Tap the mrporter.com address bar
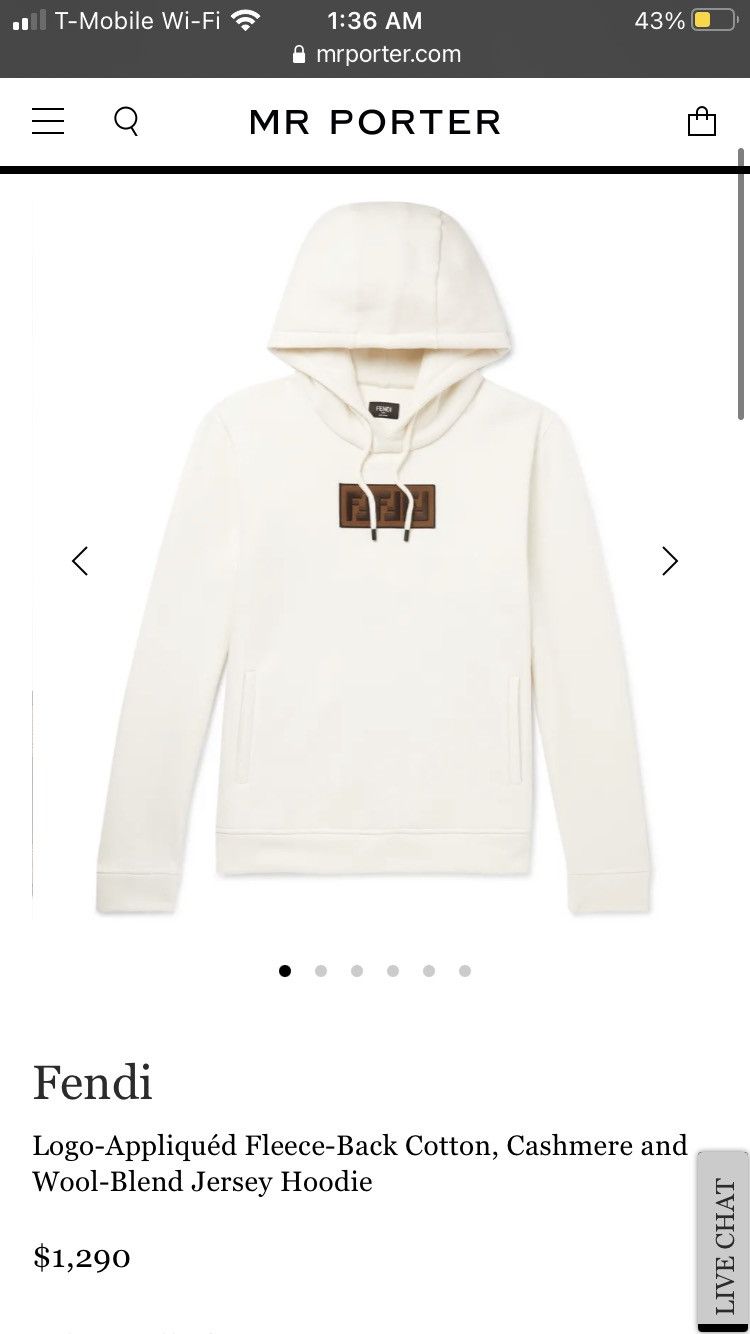 pyautogui.click(x=375, y=54)
